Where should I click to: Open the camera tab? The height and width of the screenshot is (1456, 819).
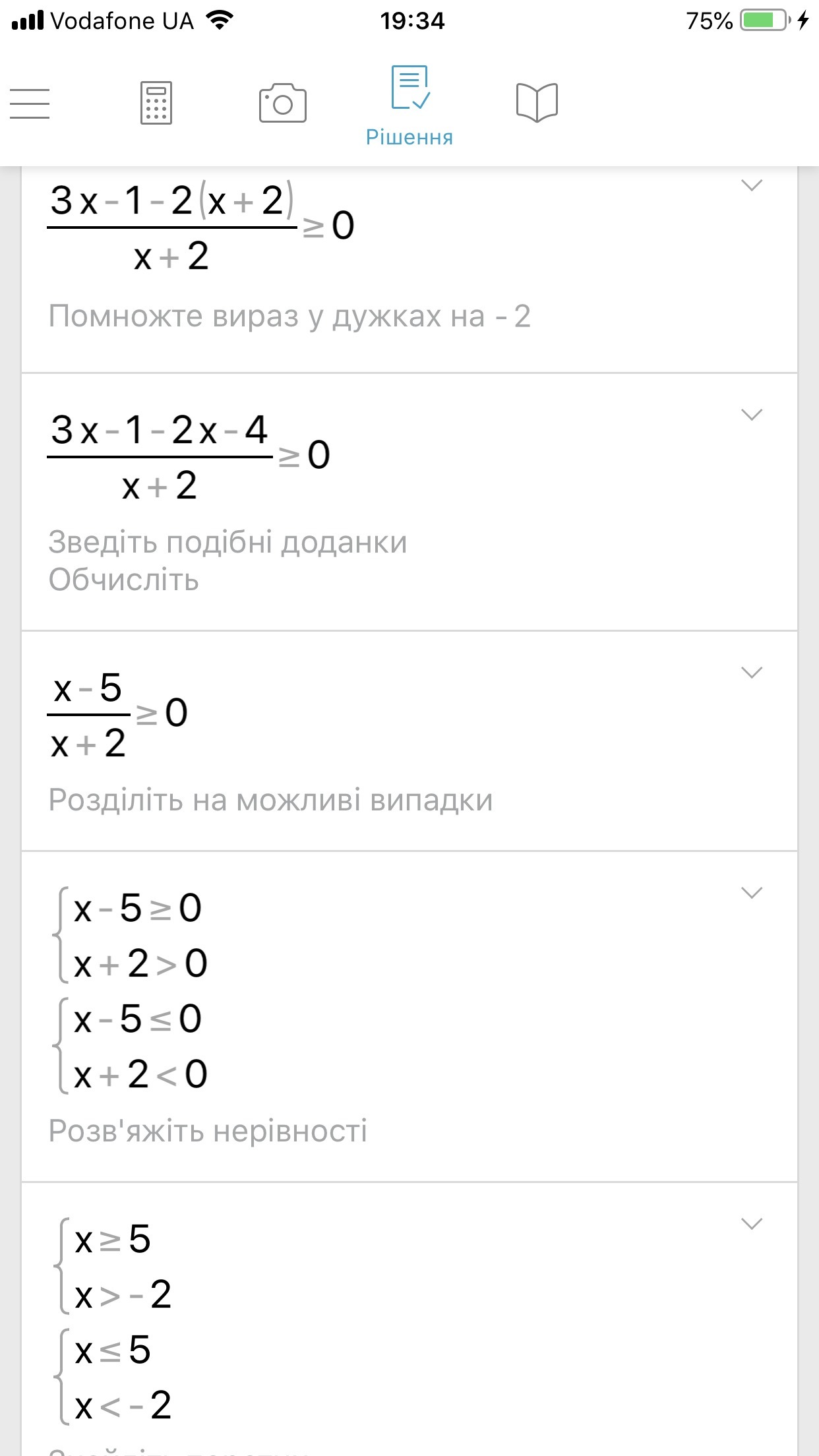(x=283, y=103)
